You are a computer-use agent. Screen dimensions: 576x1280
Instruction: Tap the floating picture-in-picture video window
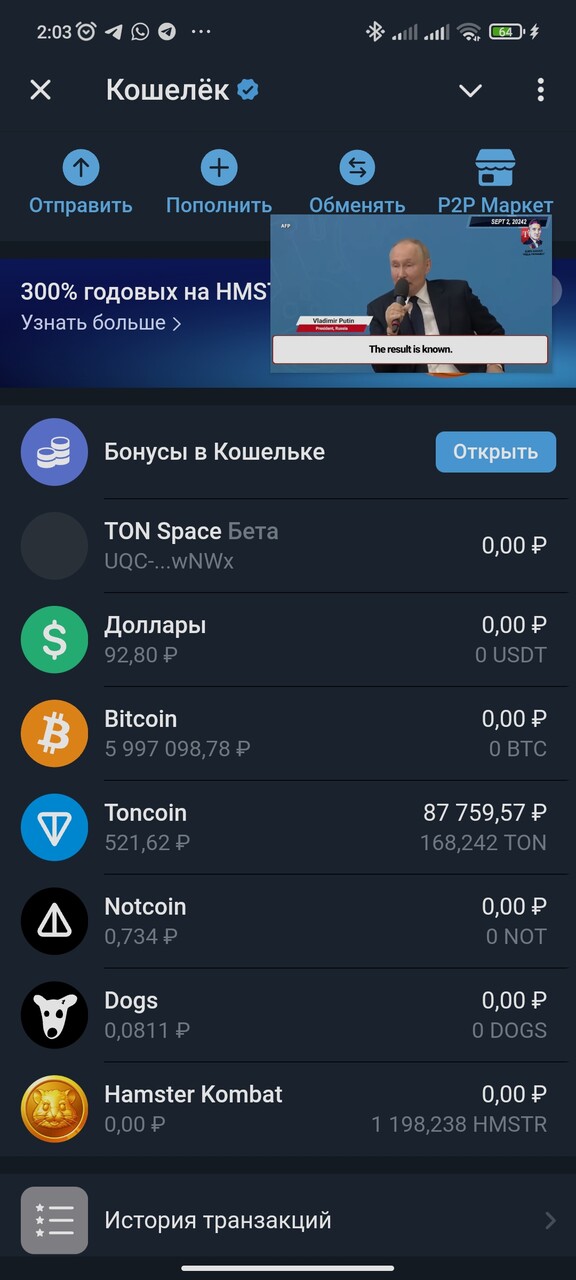411,293
